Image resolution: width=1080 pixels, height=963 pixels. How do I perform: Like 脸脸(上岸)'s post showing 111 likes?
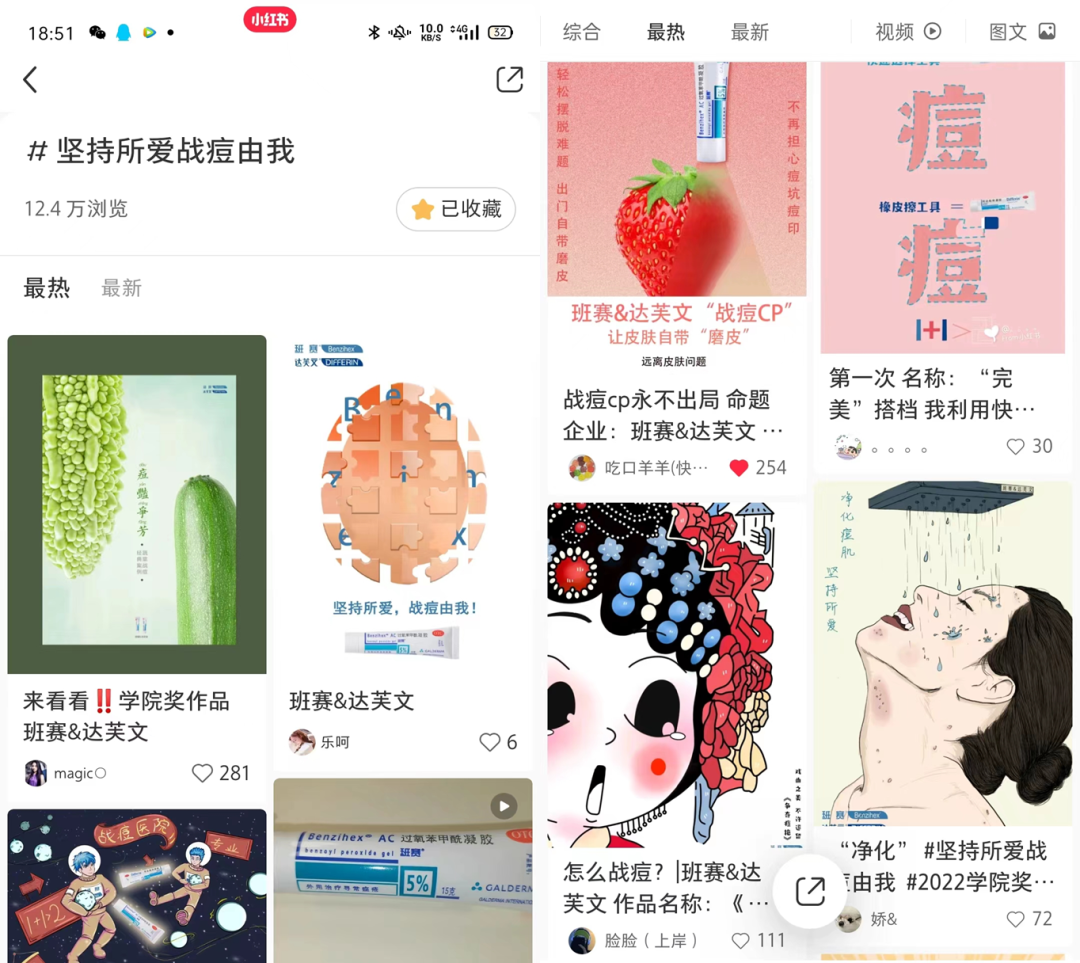pos(741,940)
